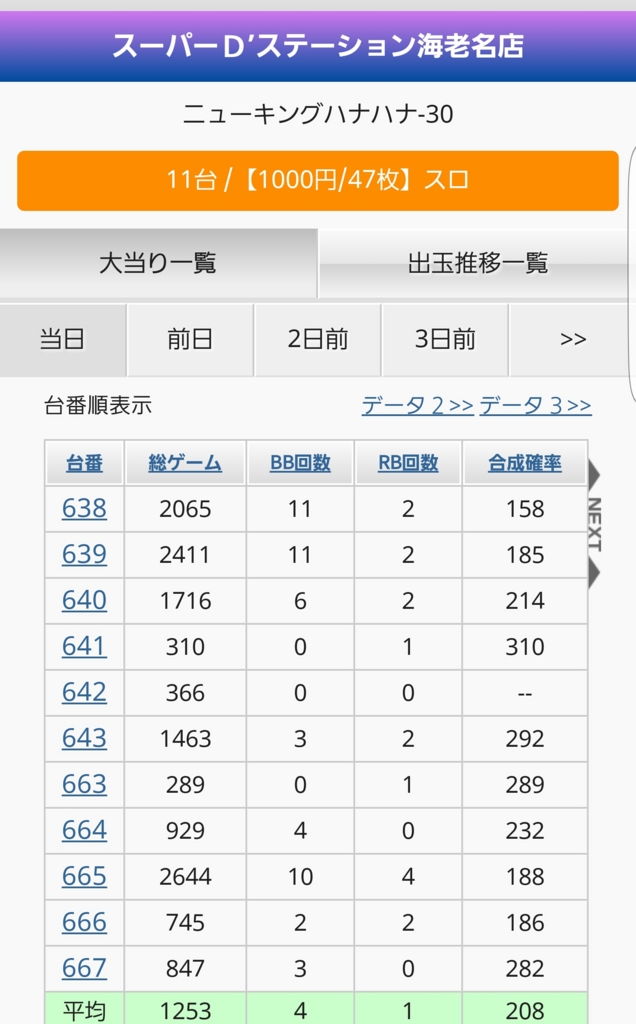Switch to the 大当り一覧 tab

158,263
